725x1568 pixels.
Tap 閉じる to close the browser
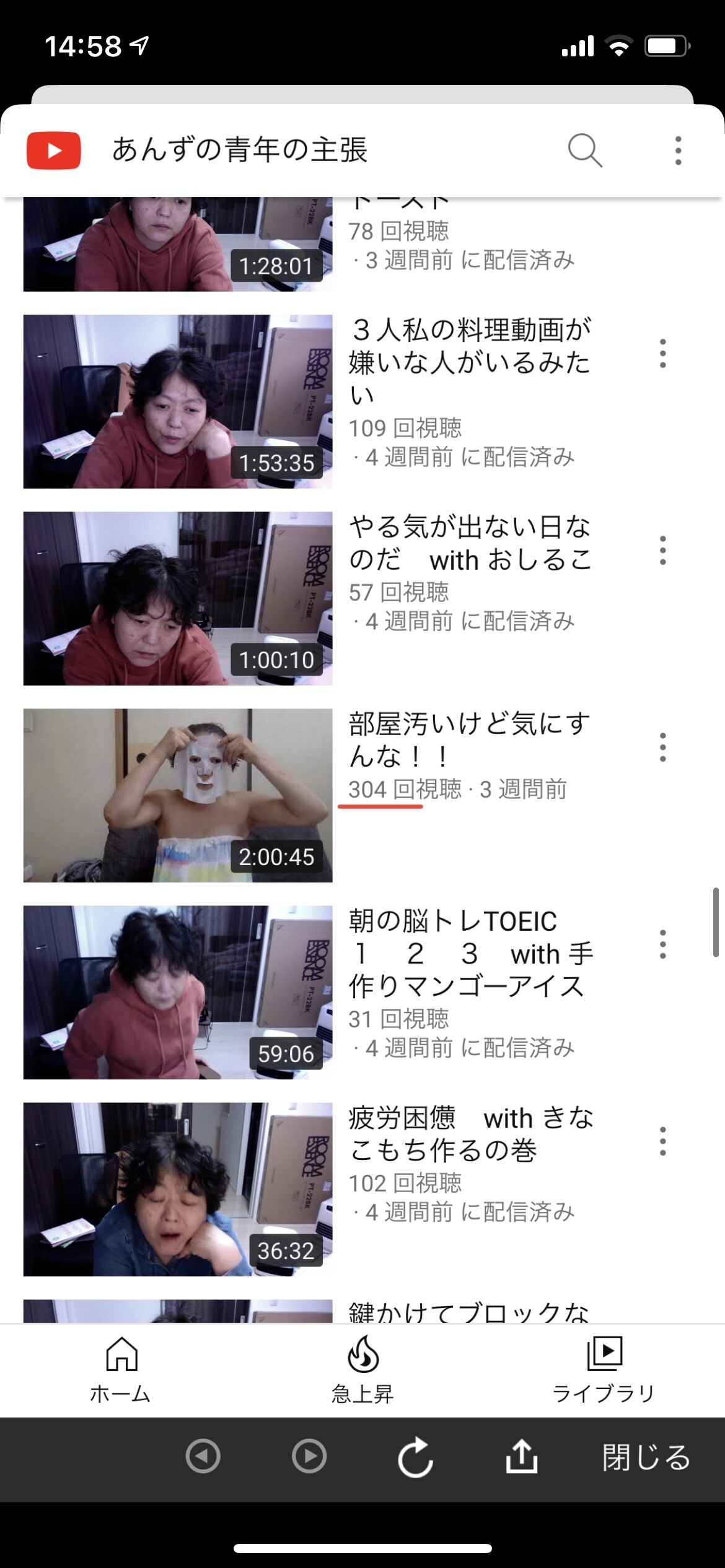tap(646, 1457)
